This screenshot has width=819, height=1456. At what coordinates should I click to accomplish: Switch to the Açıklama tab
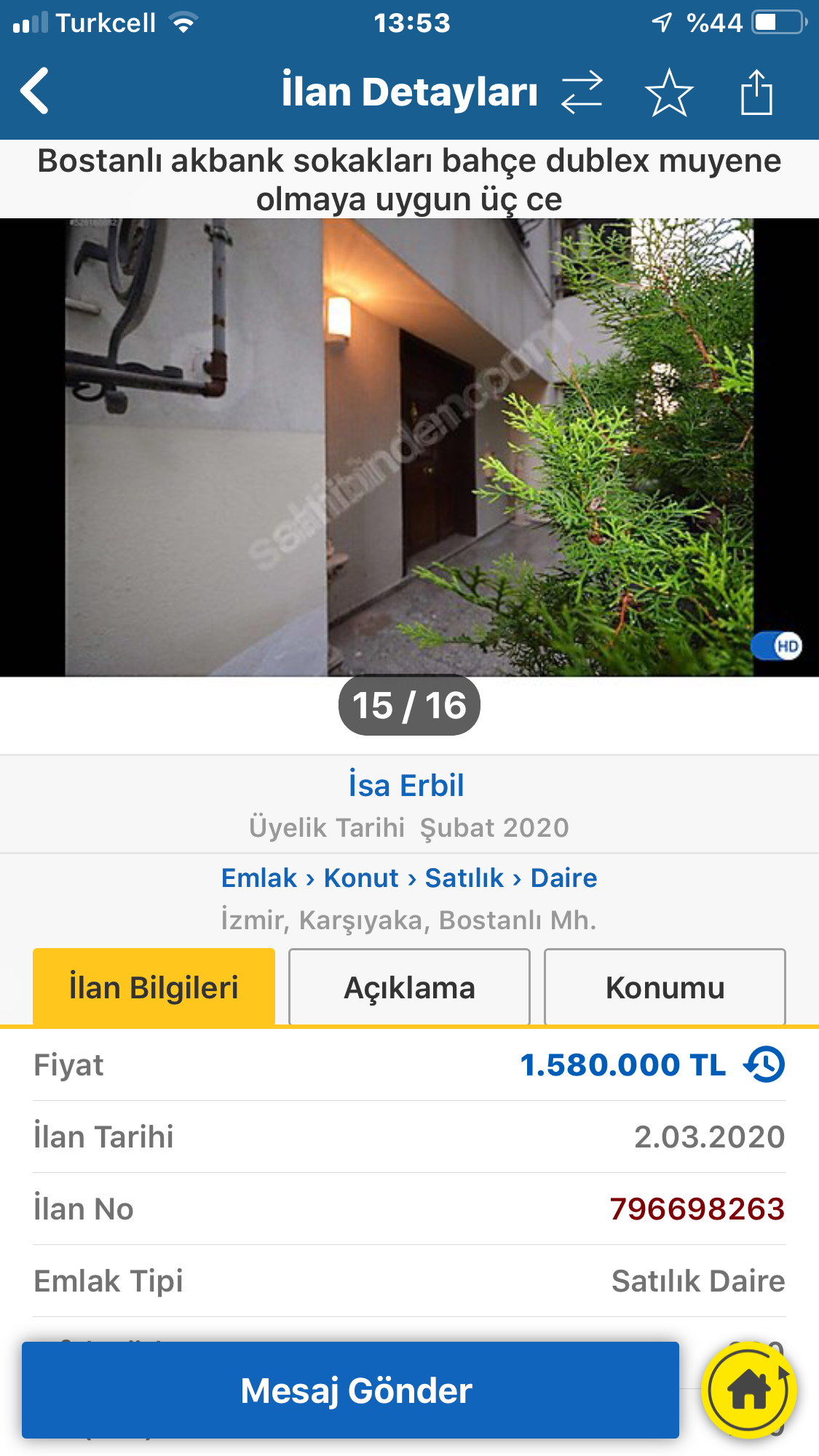pyautogui.click(x=409, y=987)
